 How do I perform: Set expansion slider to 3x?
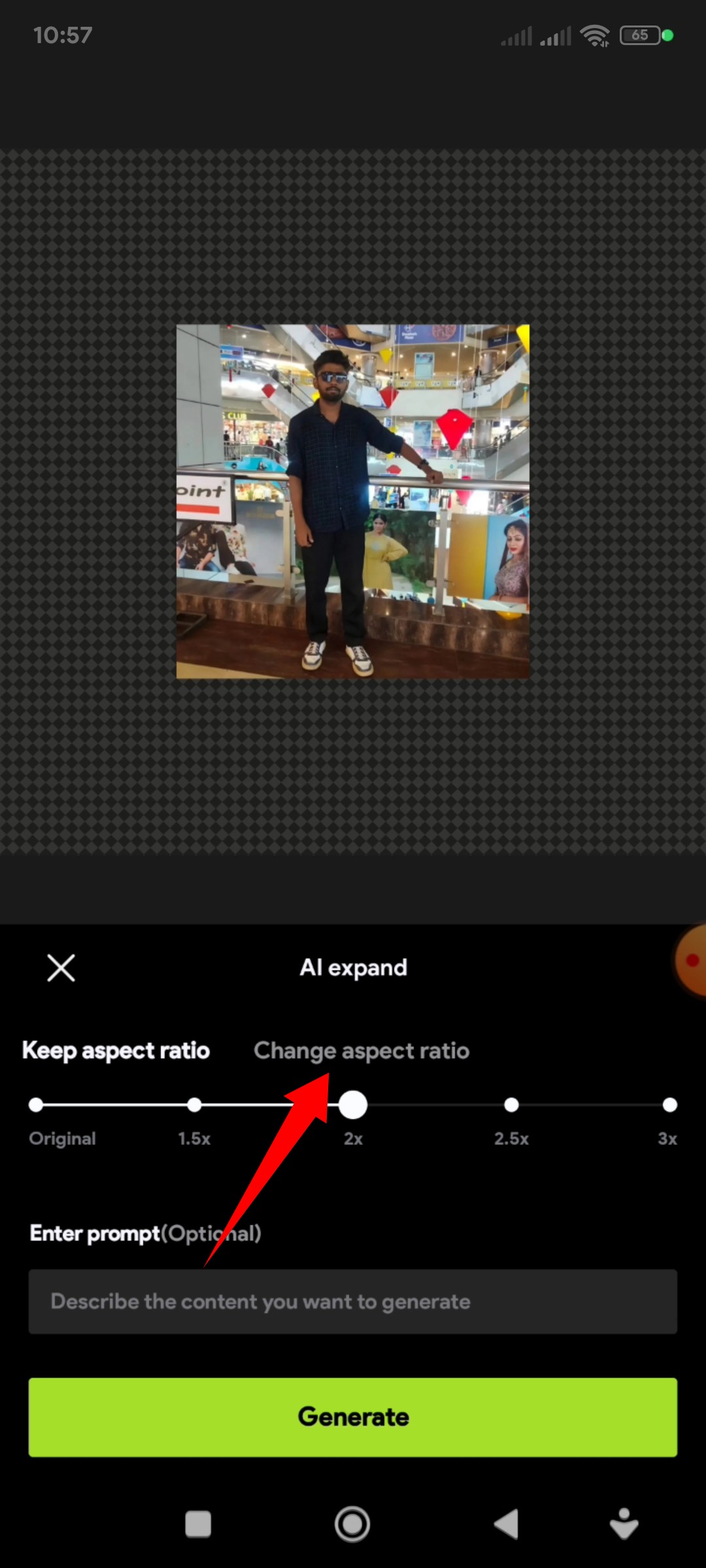pos(669,1105)
